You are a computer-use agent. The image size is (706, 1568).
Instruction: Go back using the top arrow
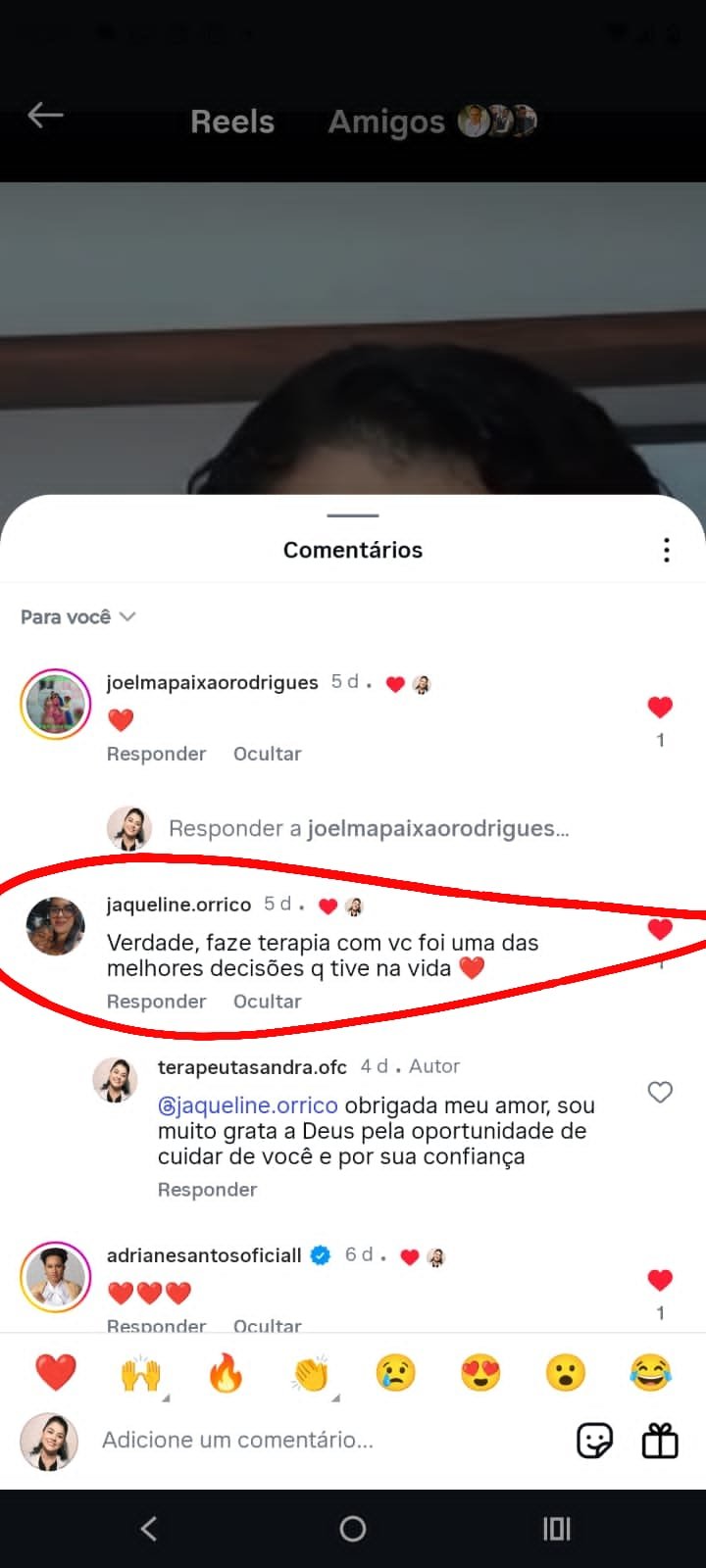(x=45, y=117)
